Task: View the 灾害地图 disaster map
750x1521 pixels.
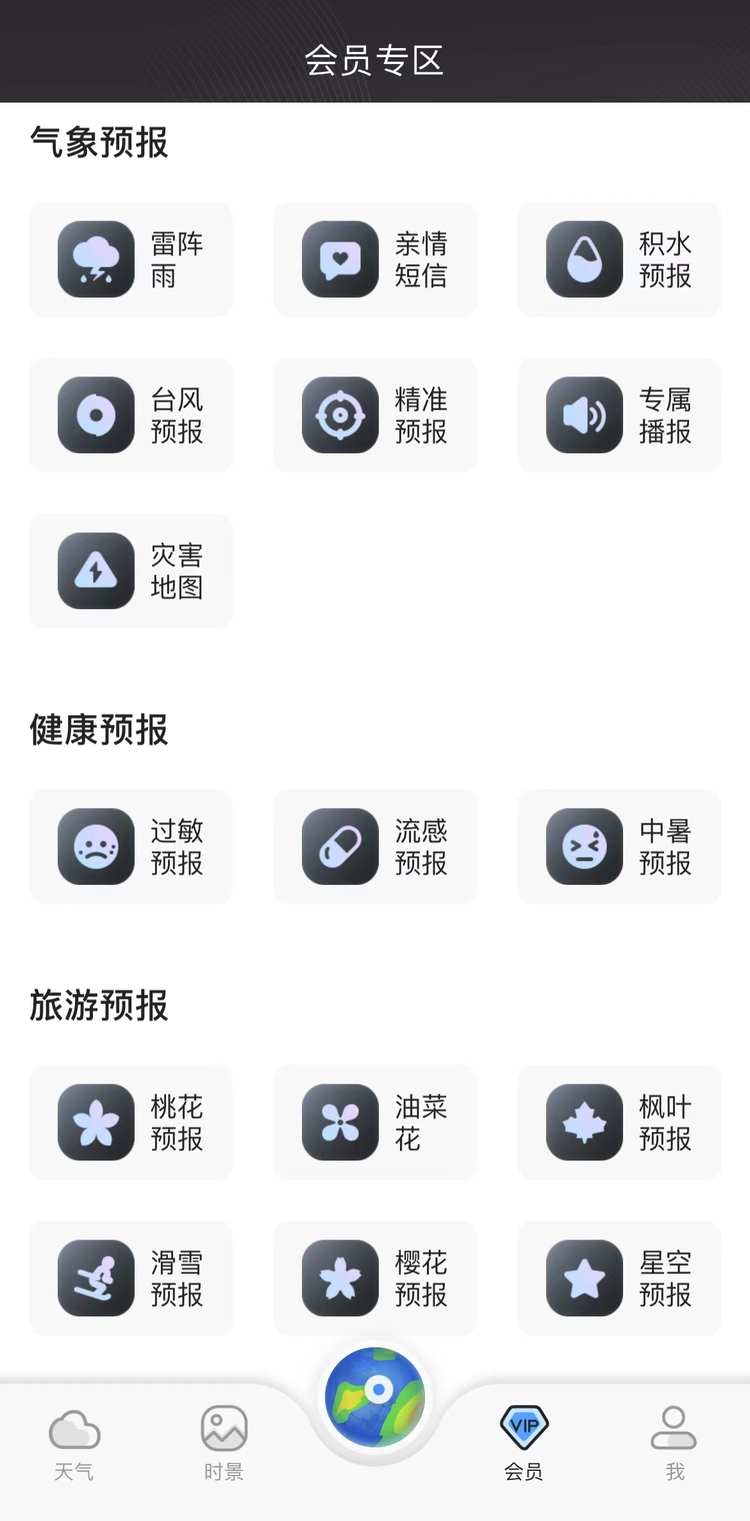Action: (x=131, y=571)
